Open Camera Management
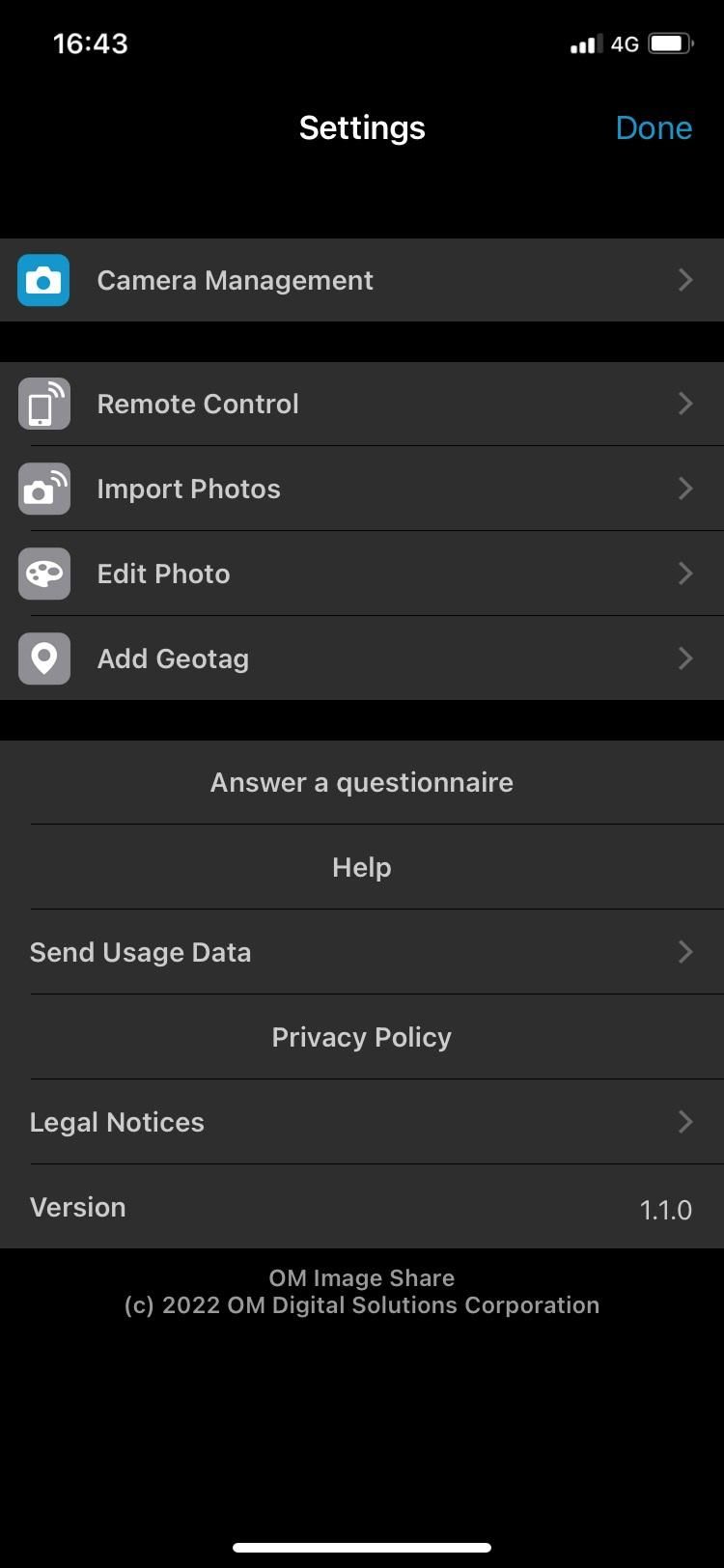This screenshot has width=724, height=1568. pyautogui.click(x=362, y=280)
